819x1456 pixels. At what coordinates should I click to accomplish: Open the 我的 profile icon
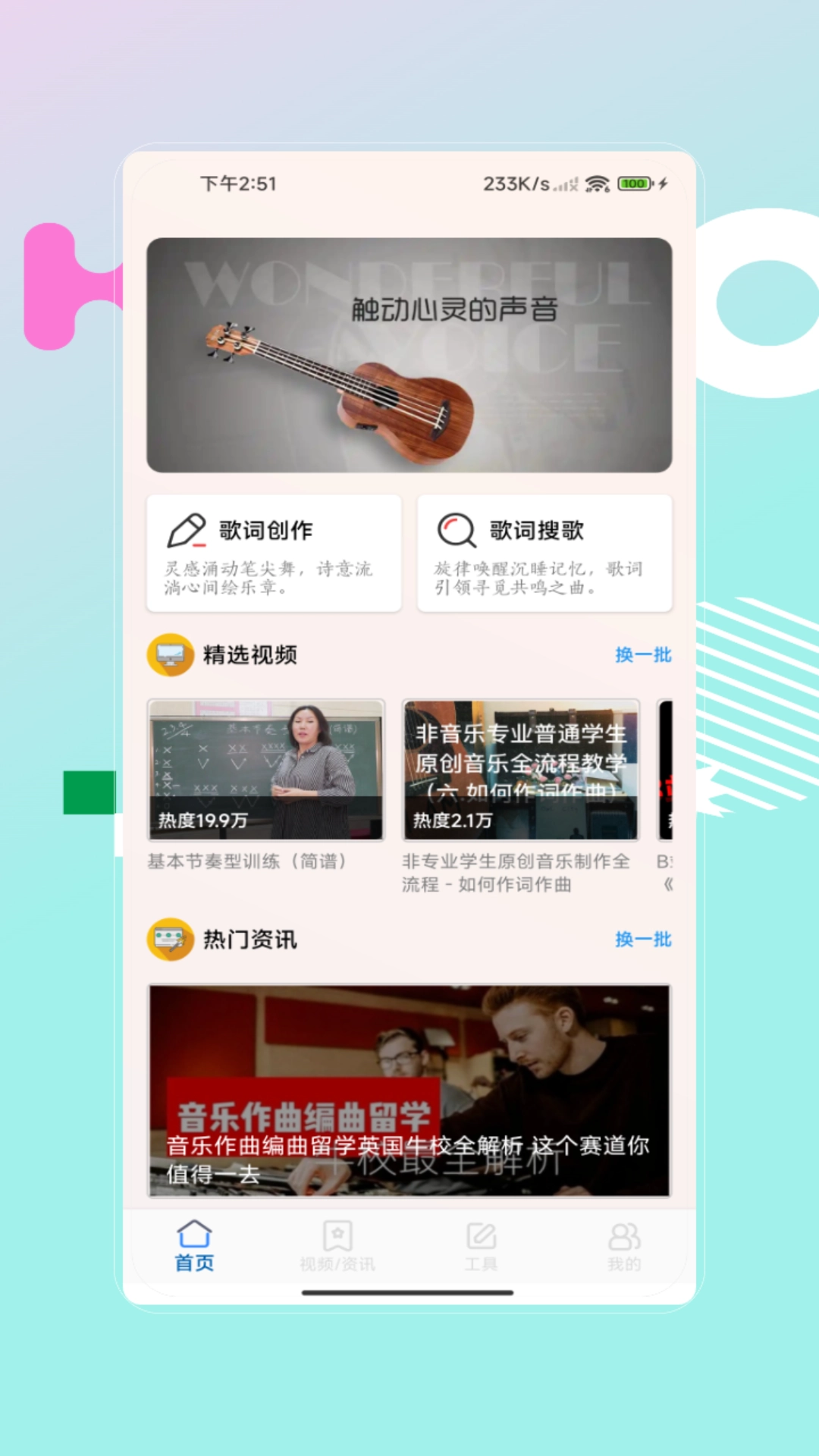(x=623, y=1235)
